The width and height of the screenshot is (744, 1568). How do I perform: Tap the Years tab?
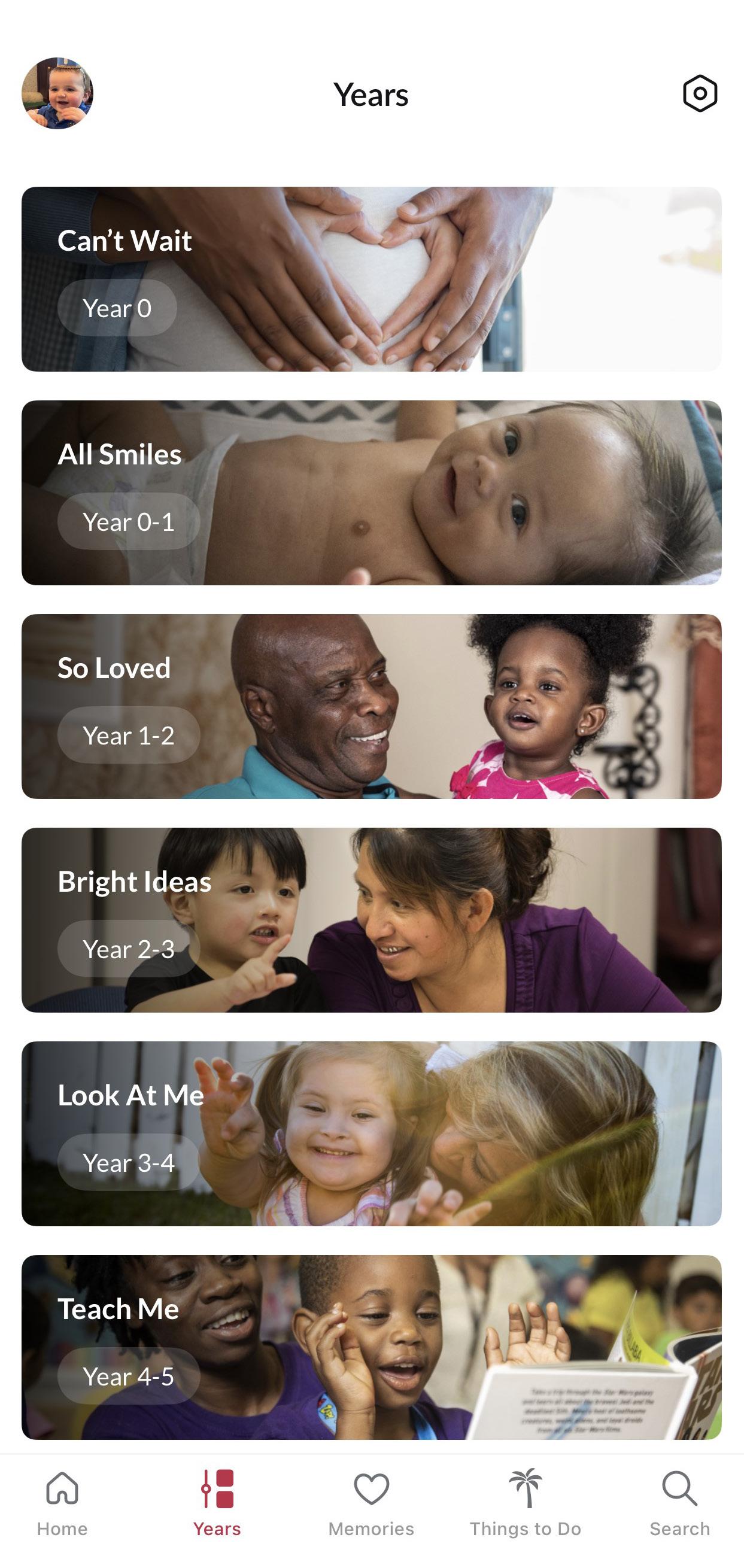coord(217,1503)
